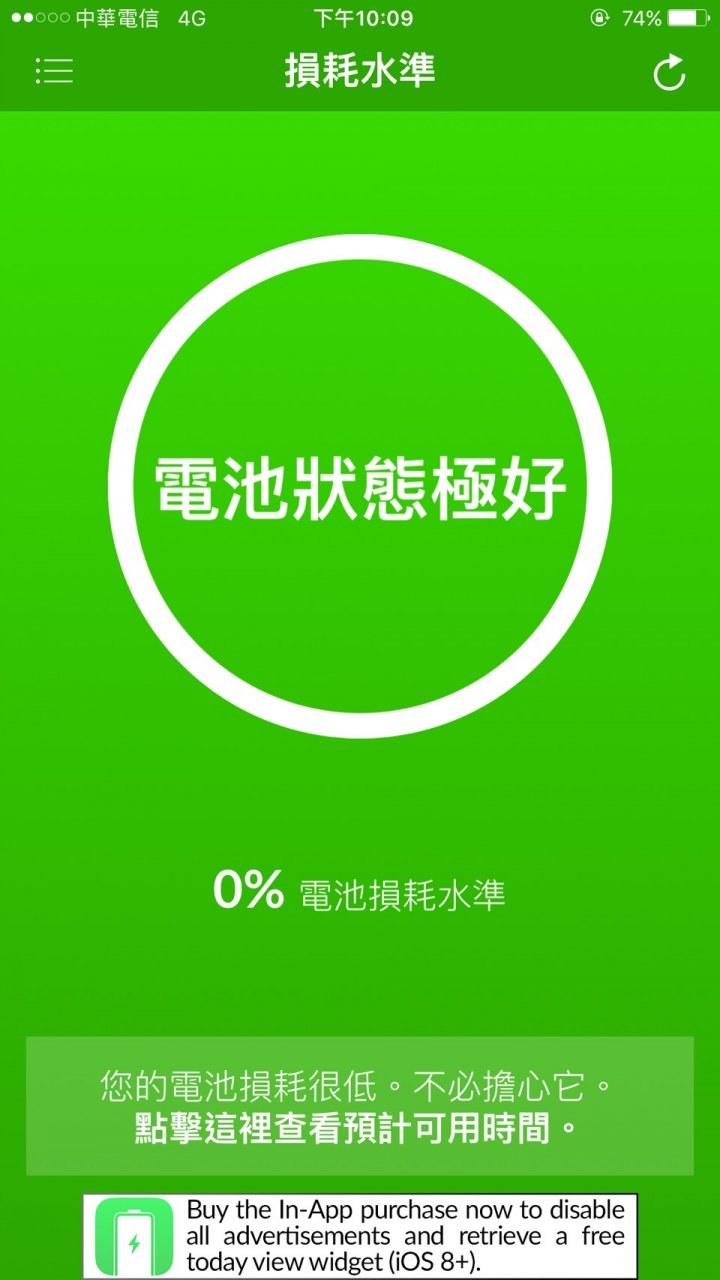The image size is (720, 1280).
Task: Tap the banner to view estimated usage time
Action: click(359, 1106)
